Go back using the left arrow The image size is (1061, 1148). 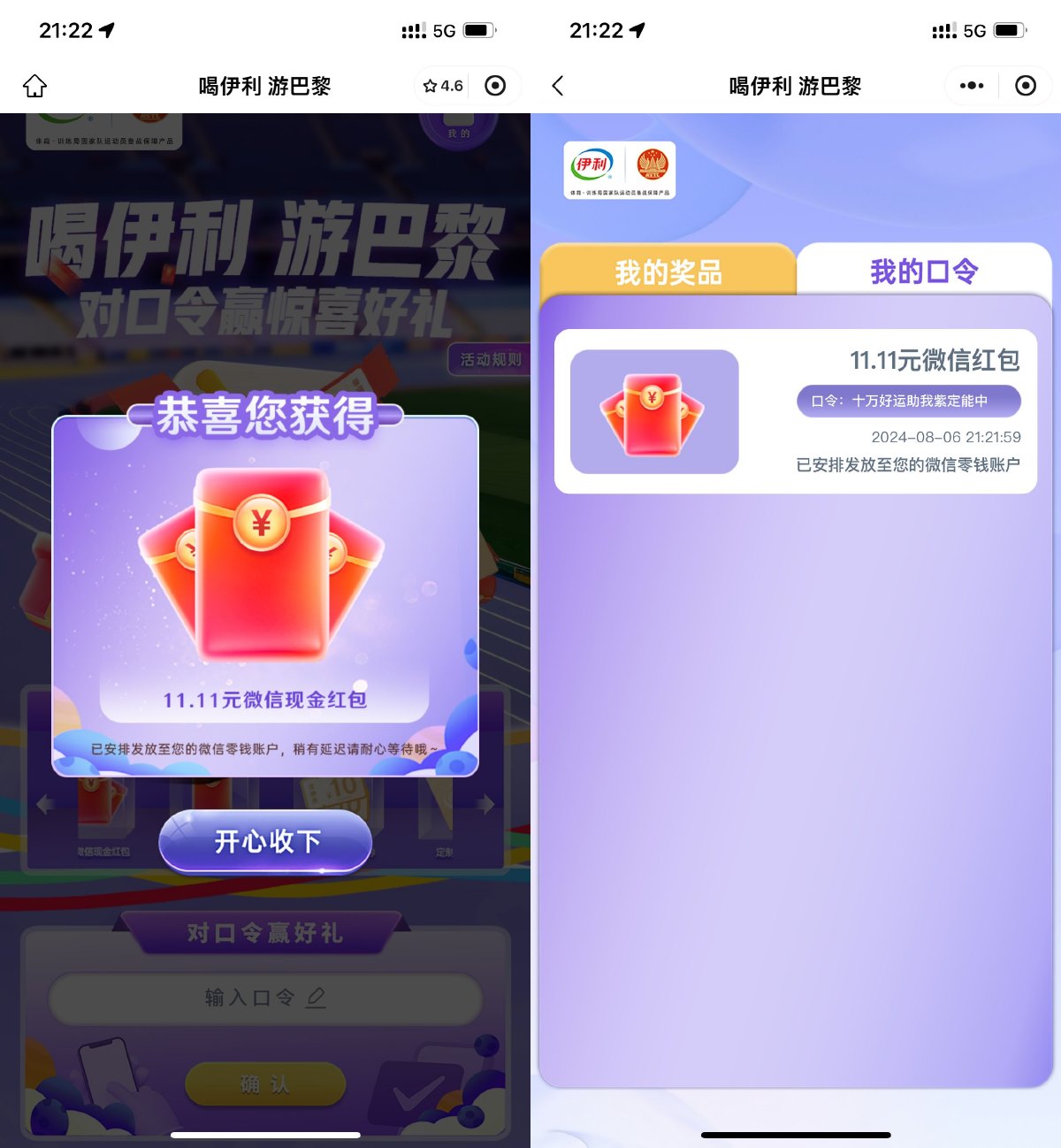pyautogui.click(x=558, y=86)
